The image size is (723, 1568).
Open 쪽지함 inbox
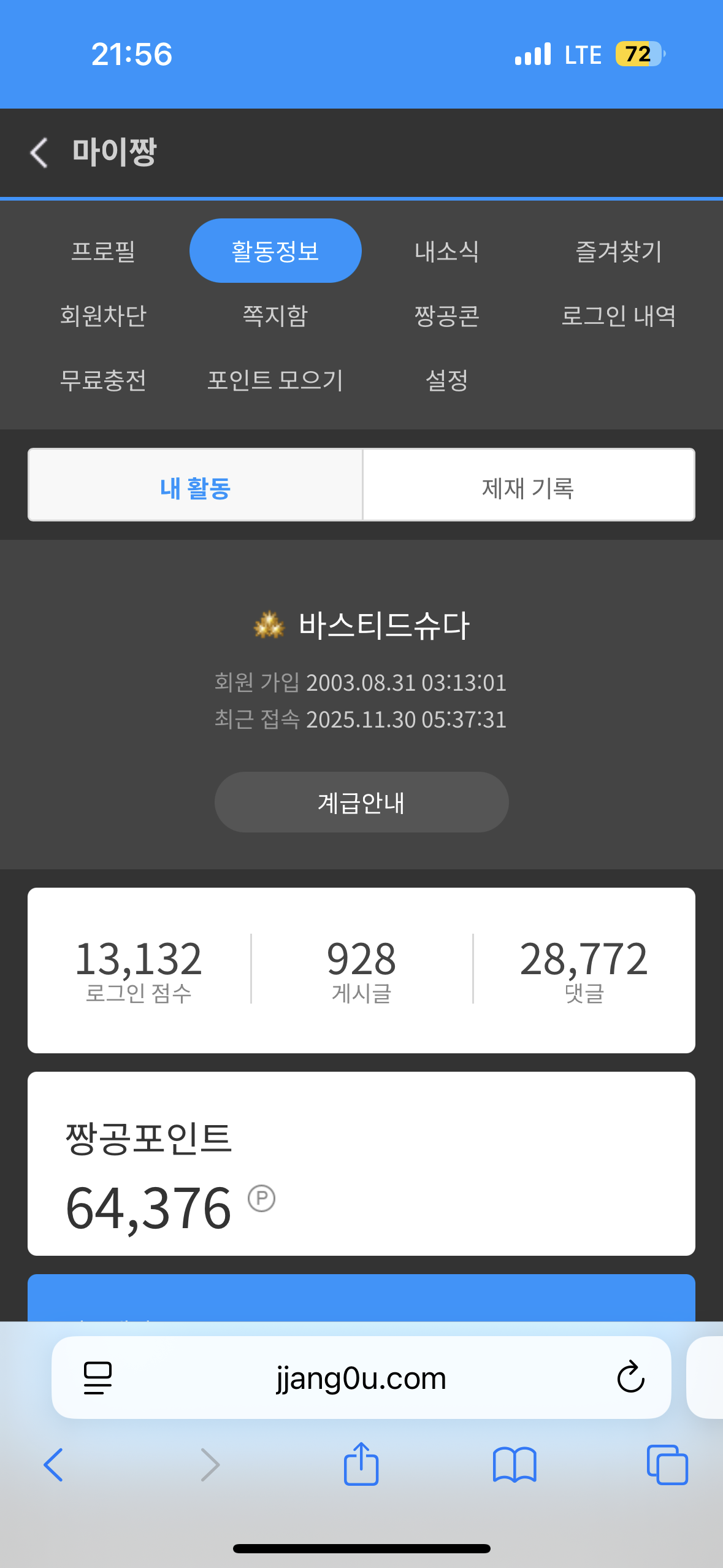(275, 315)
